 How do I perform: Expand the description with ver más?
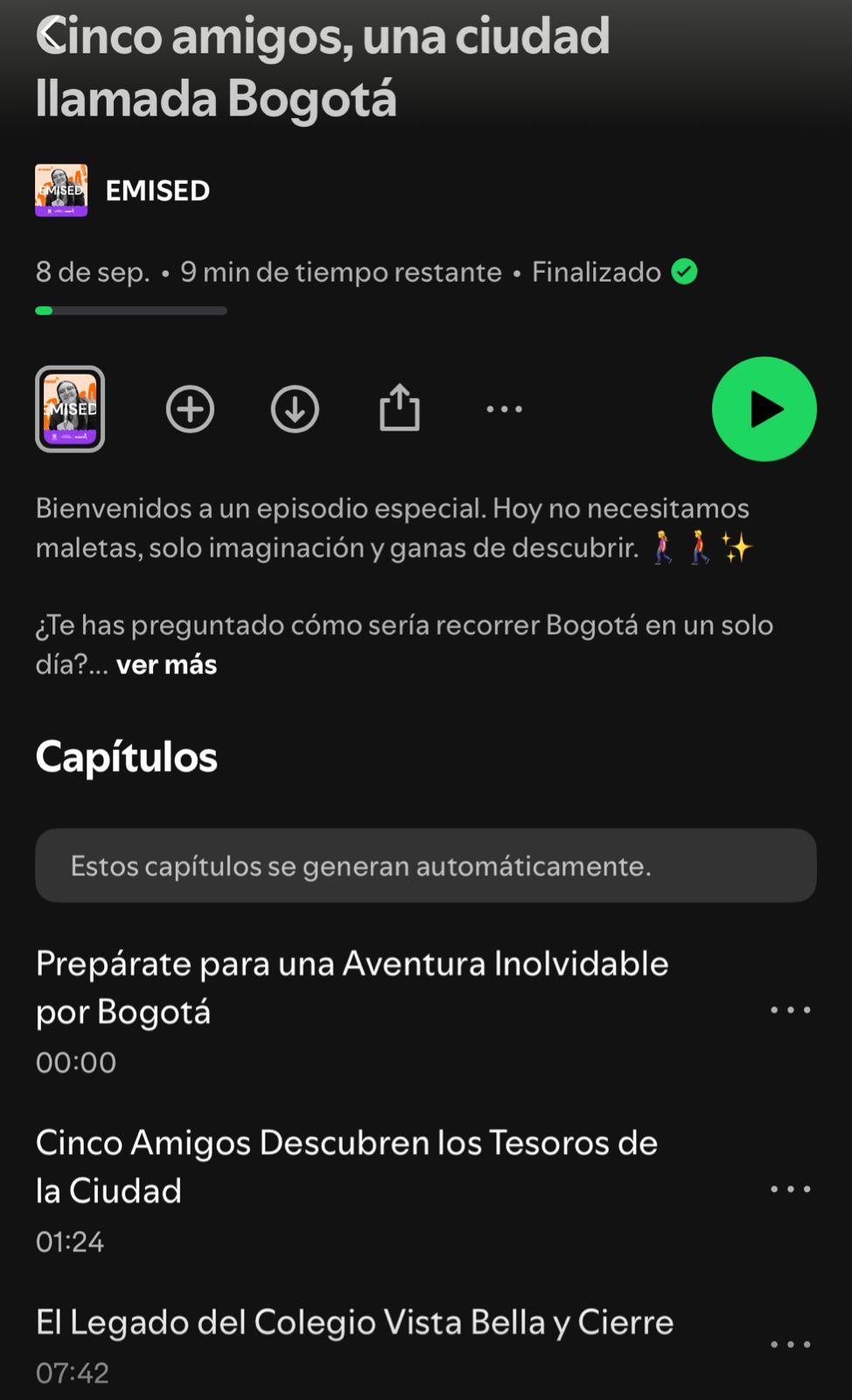[x=166, y=665]
